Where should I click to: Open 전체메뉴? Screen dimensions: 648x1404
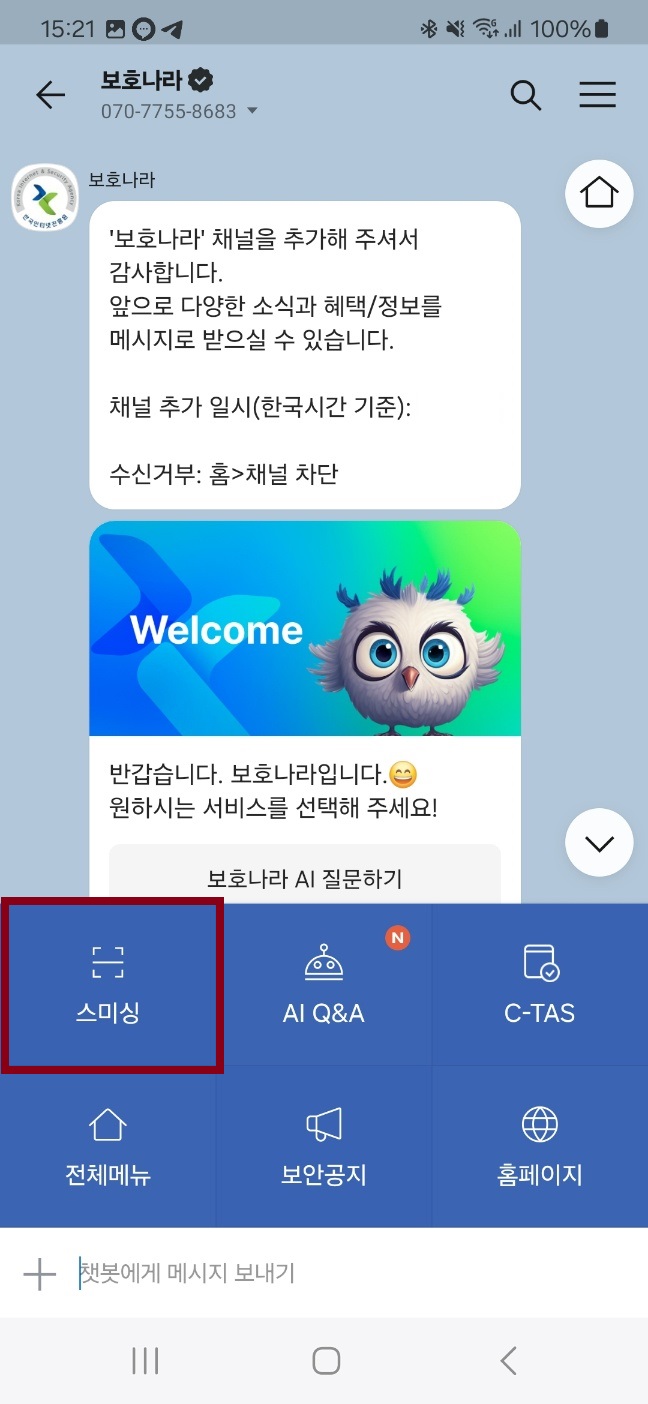click(x=108, y=1147)
